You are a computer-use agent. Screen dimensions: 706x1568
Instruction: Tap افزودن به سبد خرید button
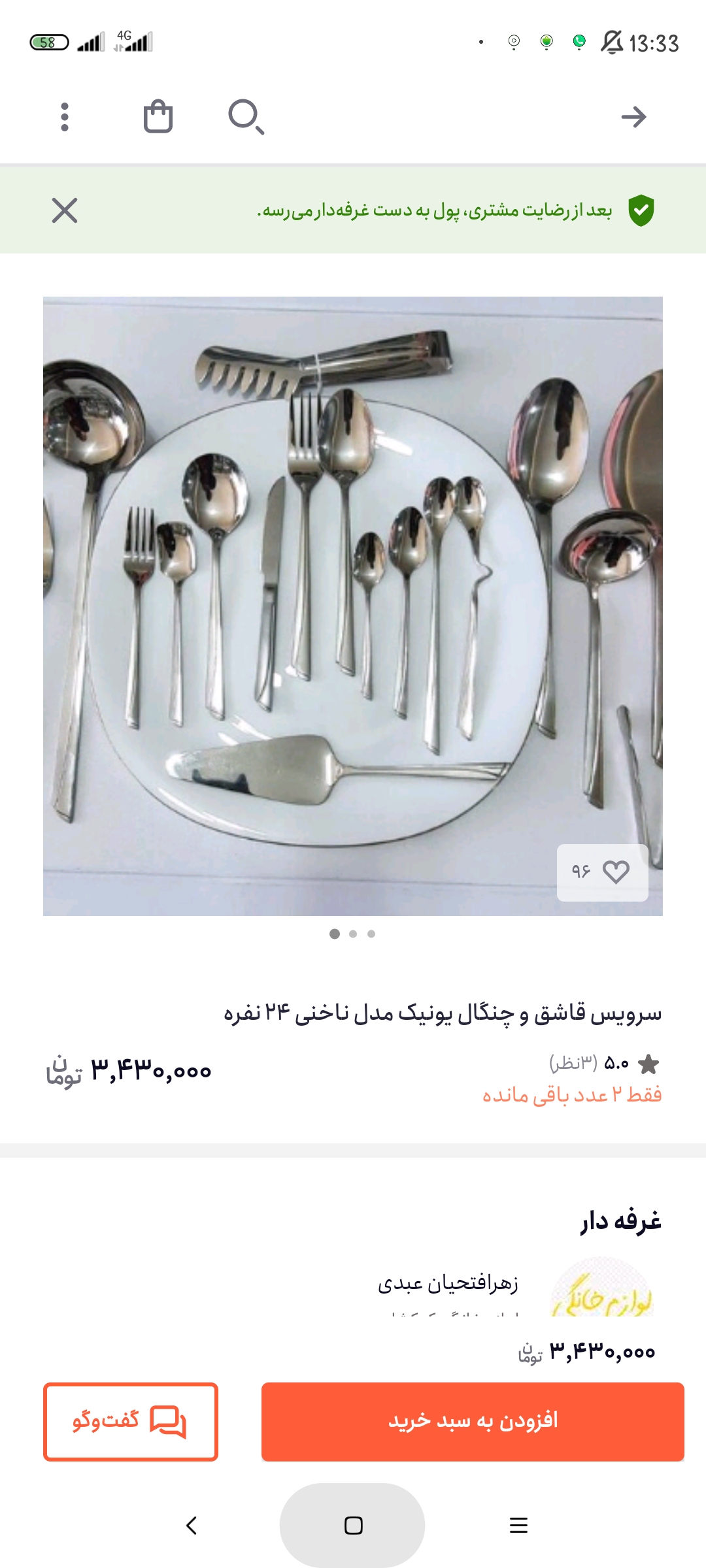[473, 1422]
